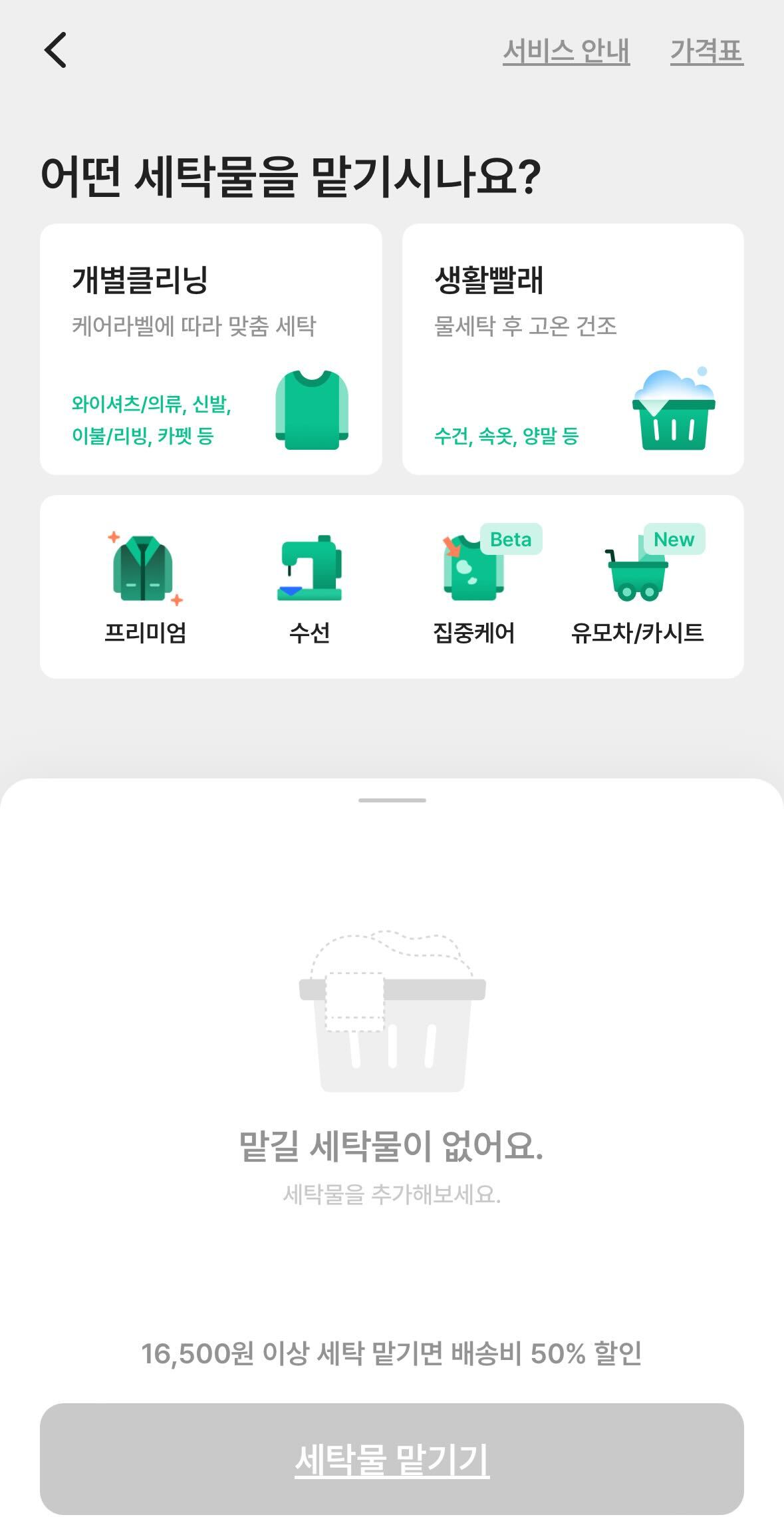Tap the bottom sheet drag handle

[392, 800]
